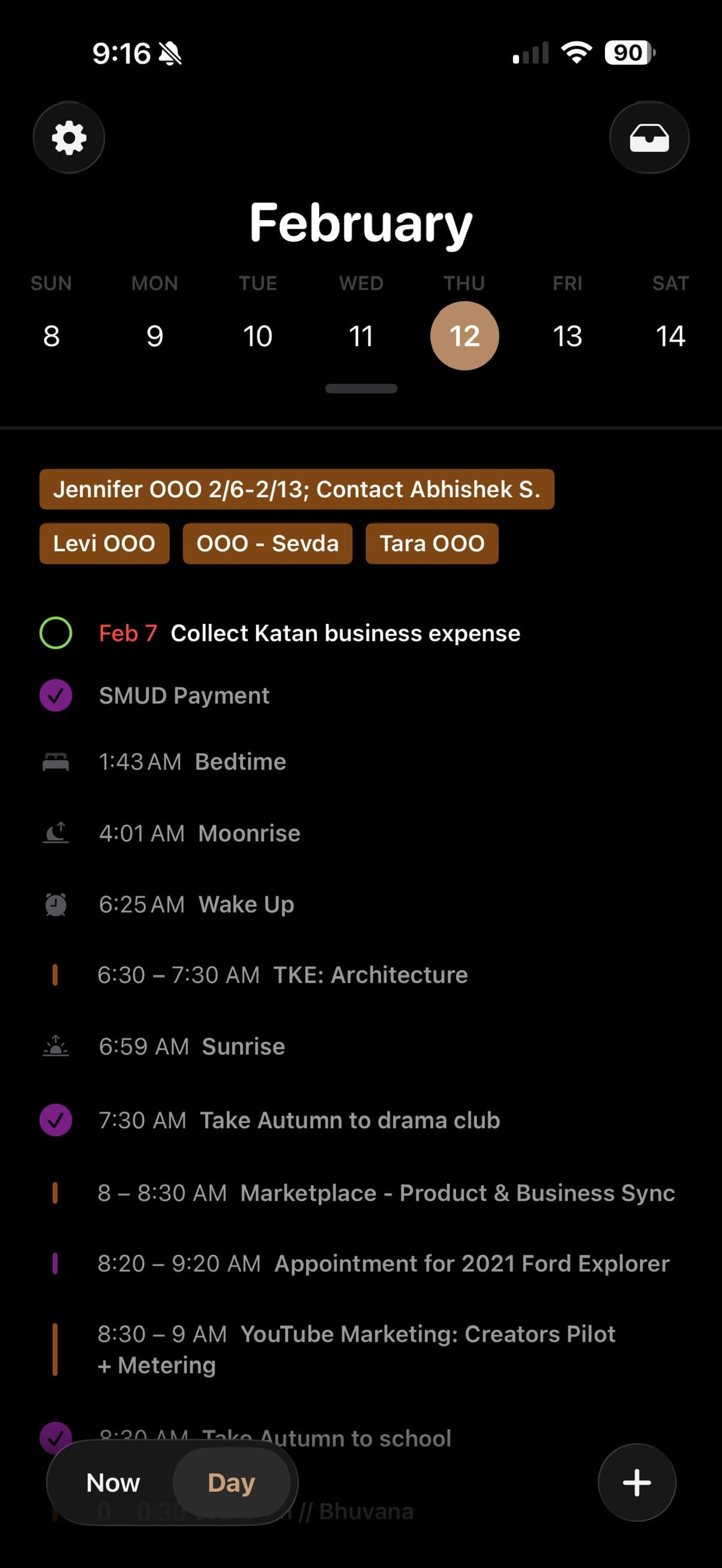The image size is (722, 1568).
Task: Switch to the Now view
Action: [113, 1483]
